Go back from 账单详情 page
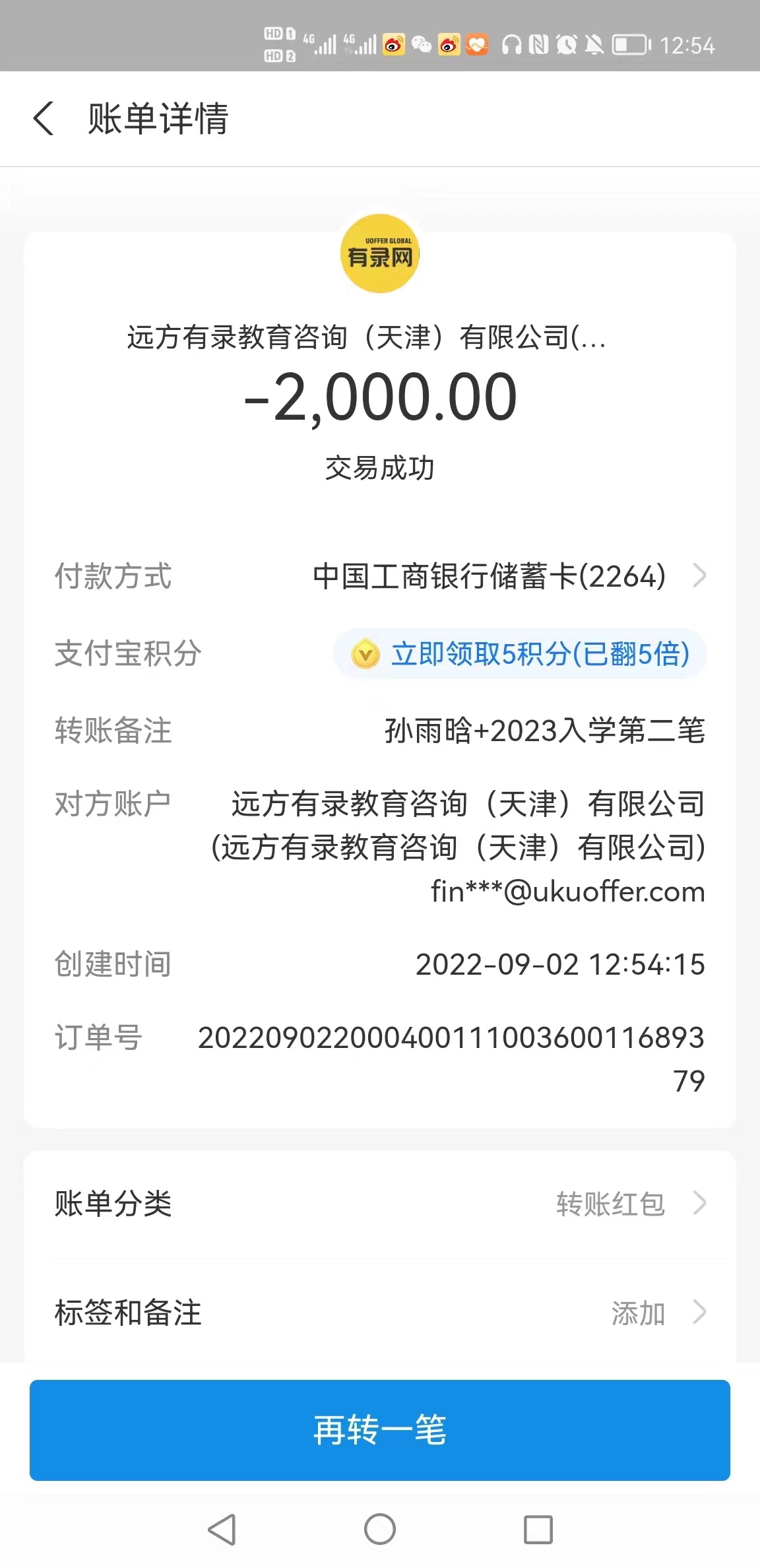Image resolution: width=760 pixels, height=1568 pixels. pyautogui.click(x=44, y=119)
